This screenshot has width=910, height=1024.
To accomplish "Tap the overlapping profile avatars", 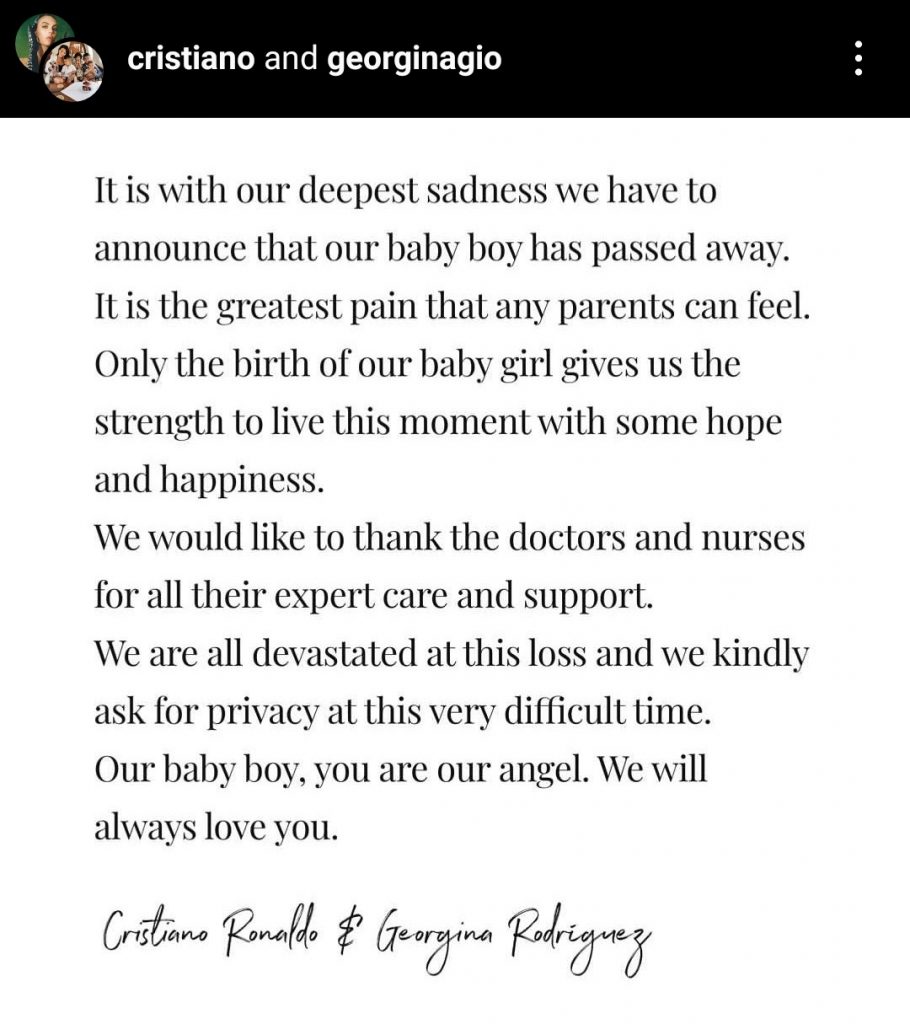I will (x=60, y=58).
